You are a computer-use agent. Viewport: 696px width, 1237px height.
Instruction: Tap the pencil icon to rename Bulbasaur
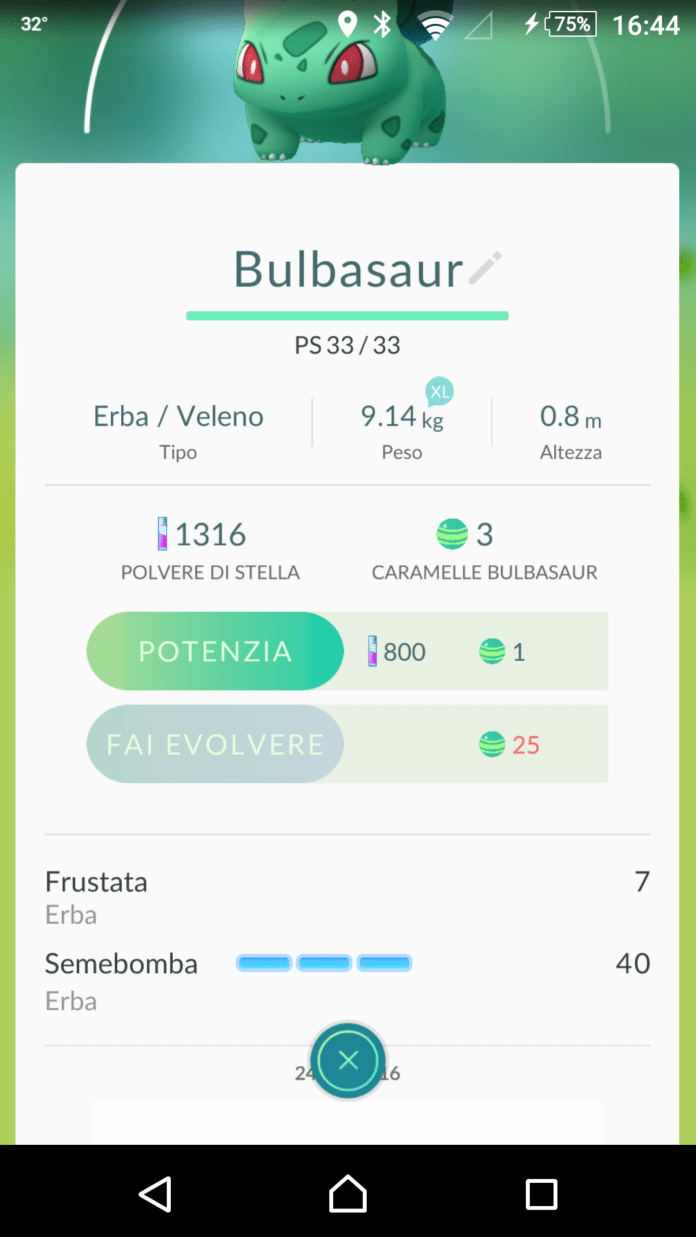pyautogui.click(x=486, y=269)
